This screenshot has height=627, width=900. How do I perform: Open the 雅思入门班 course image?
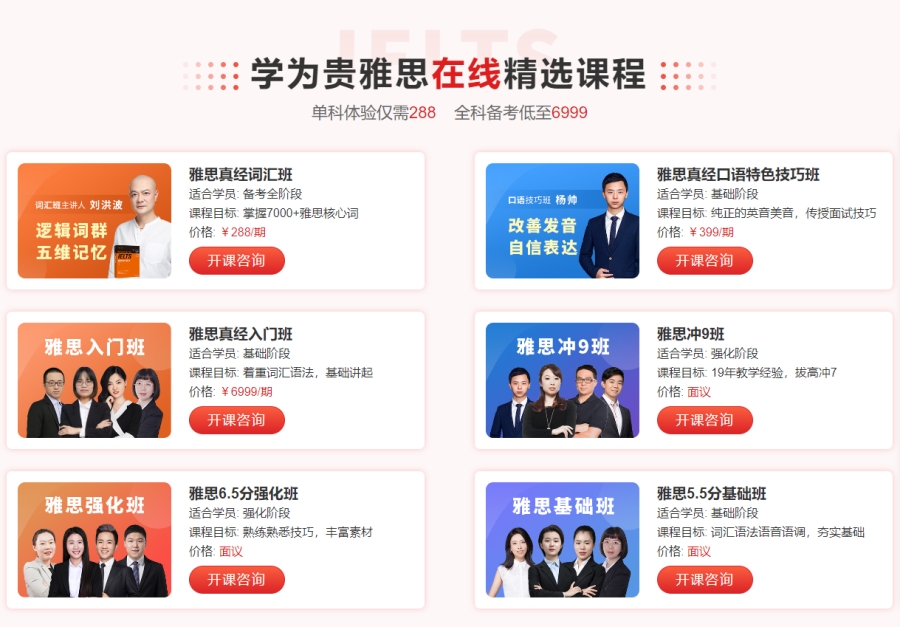(x=94, y=380)
